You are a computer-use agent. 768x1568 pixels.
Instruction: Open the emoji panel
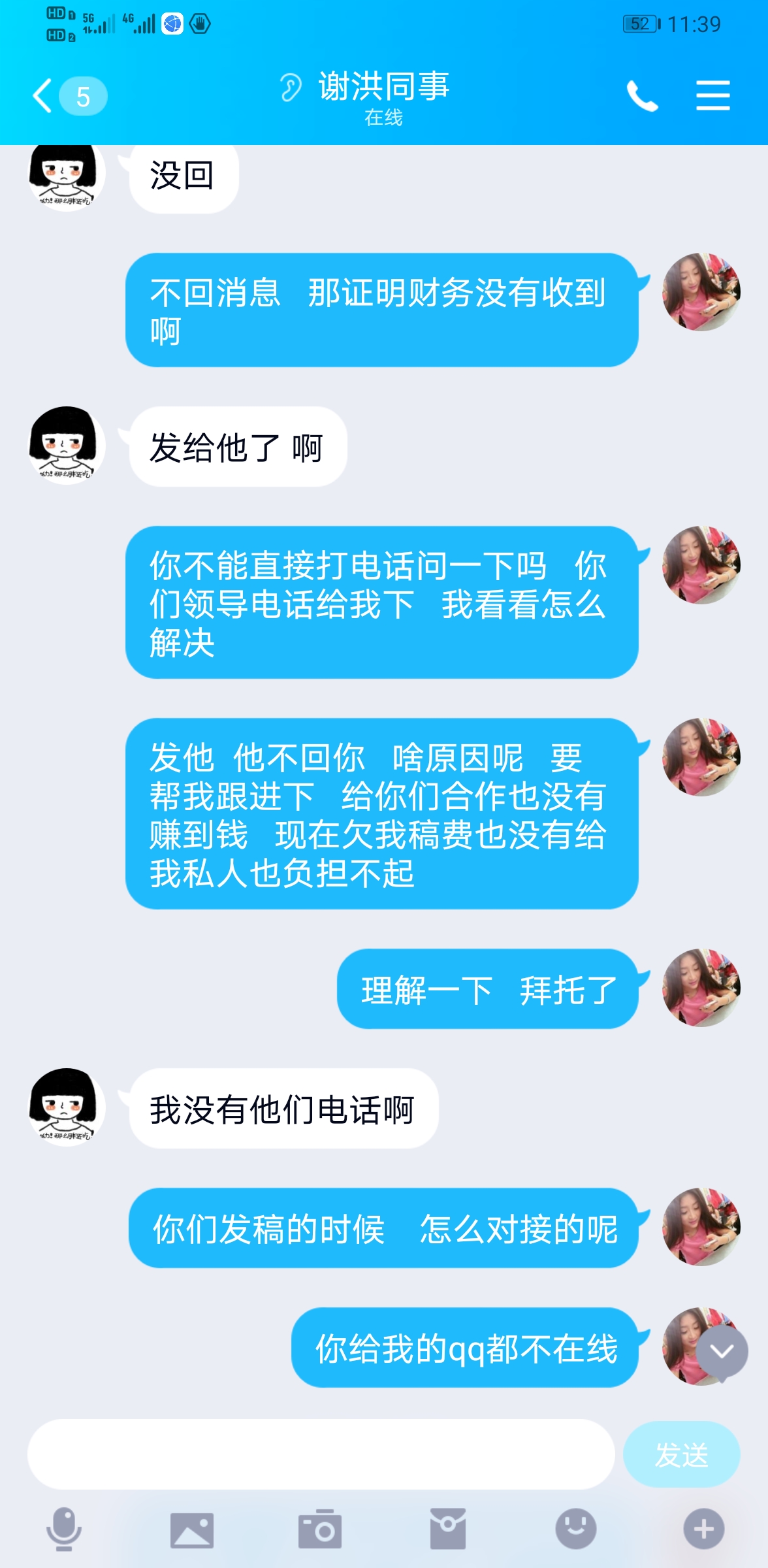[x=575, y=1529]
